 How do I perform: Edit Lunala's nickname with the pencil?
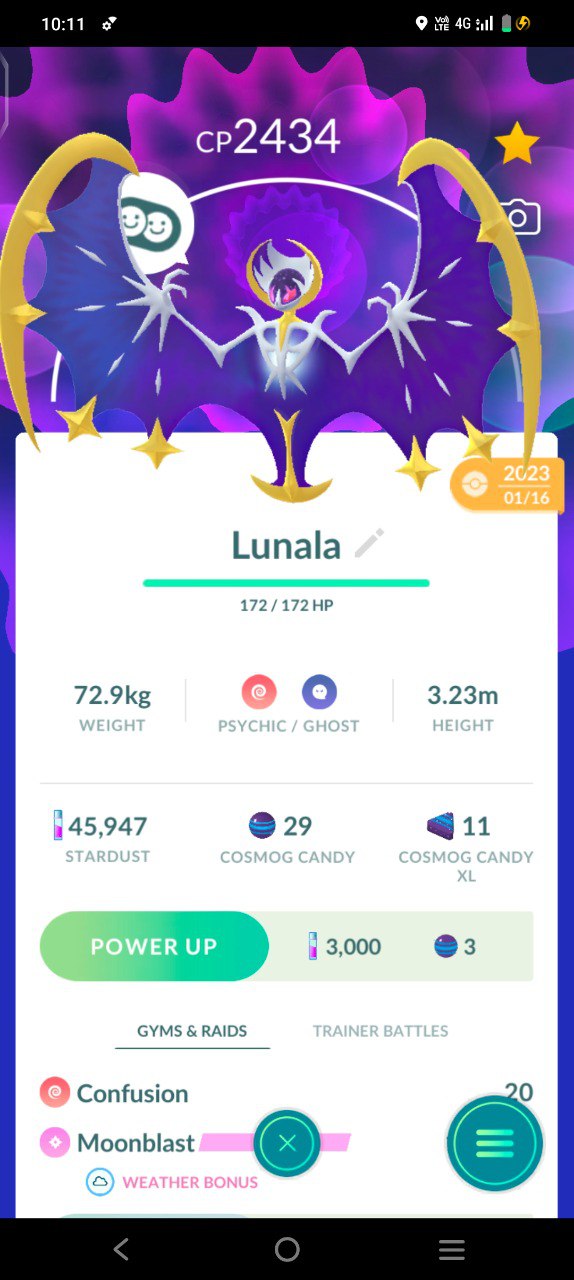pos(369,544)
